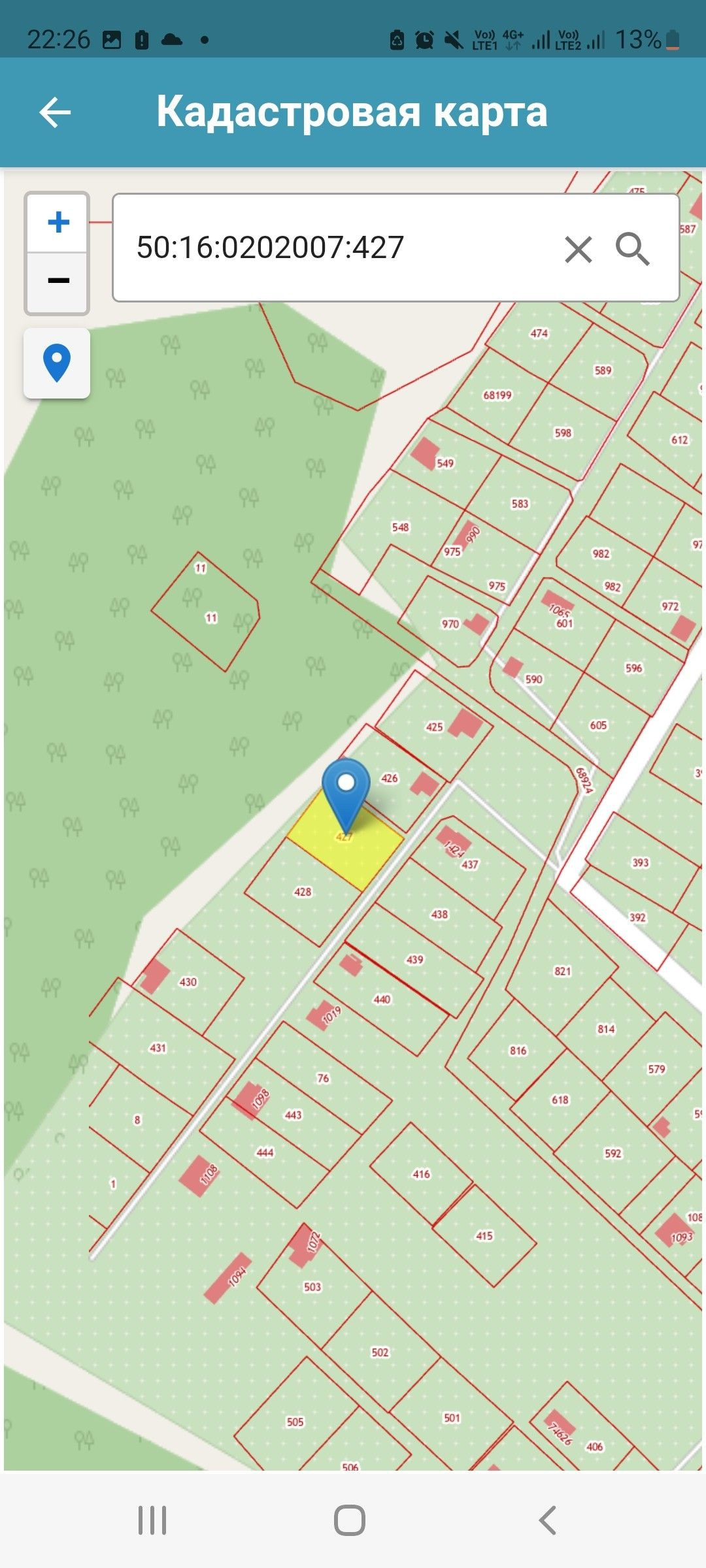706x1568 pixels.
Task: Go to the home screen
Action: [x=350, y=1520]
